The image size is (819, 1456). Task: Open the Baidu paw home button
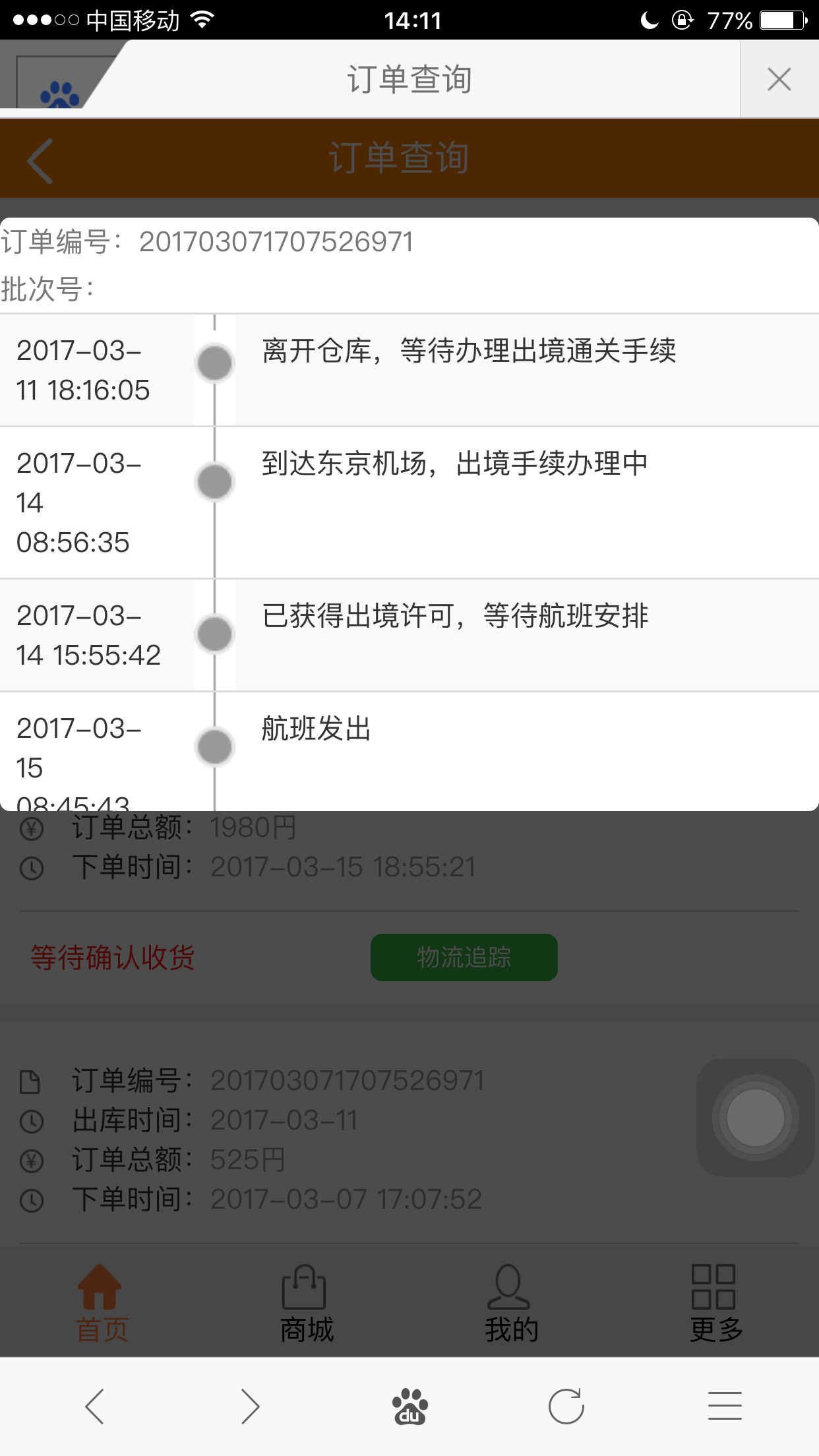pyautogui.click(x=409, y=1406)
